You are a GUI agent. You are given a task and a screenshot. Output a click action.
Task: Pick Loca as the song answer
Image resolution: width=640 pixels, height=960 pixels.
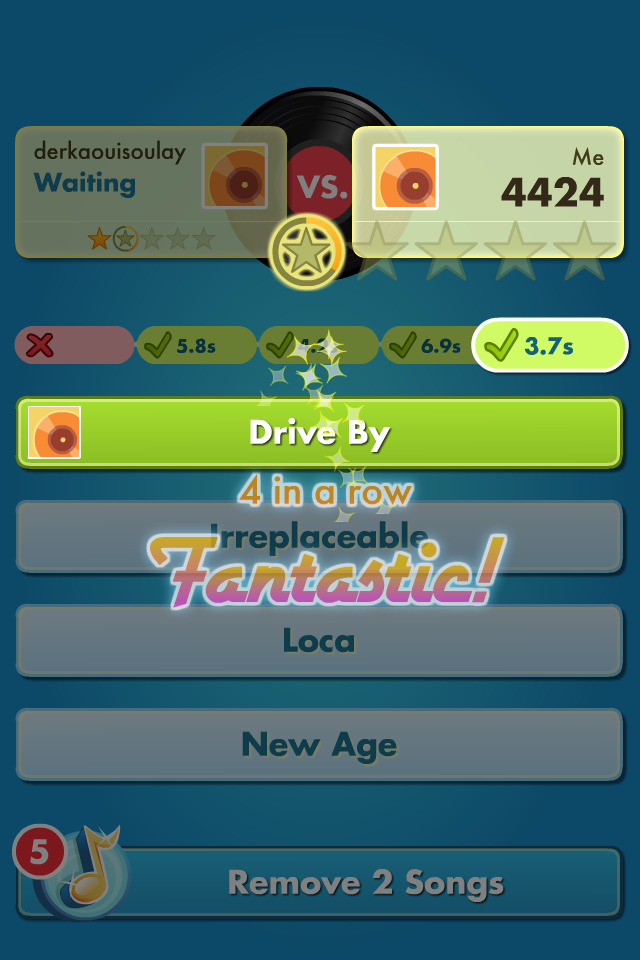point(319,640)
